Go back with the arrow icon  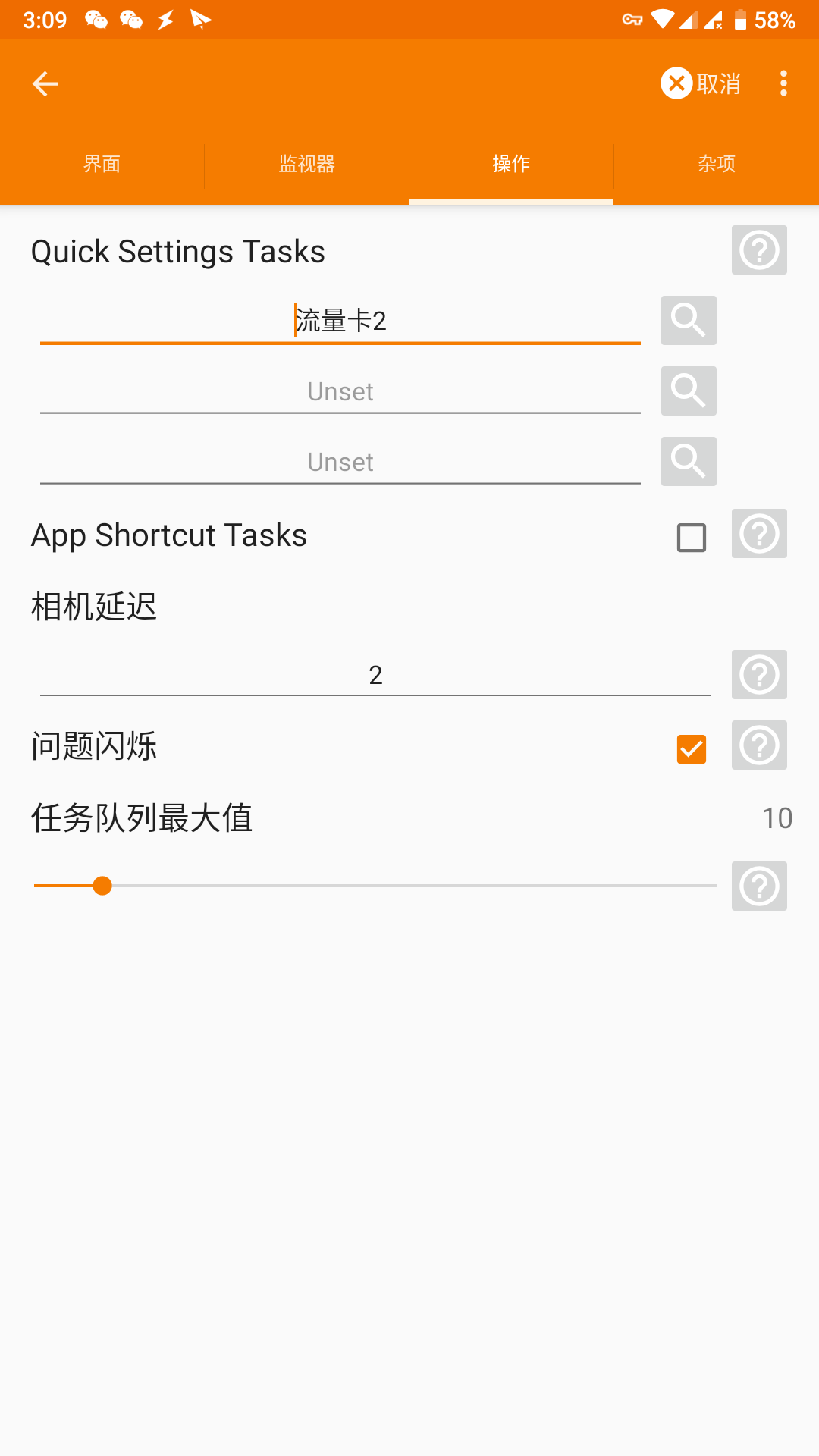pos(45,83)
